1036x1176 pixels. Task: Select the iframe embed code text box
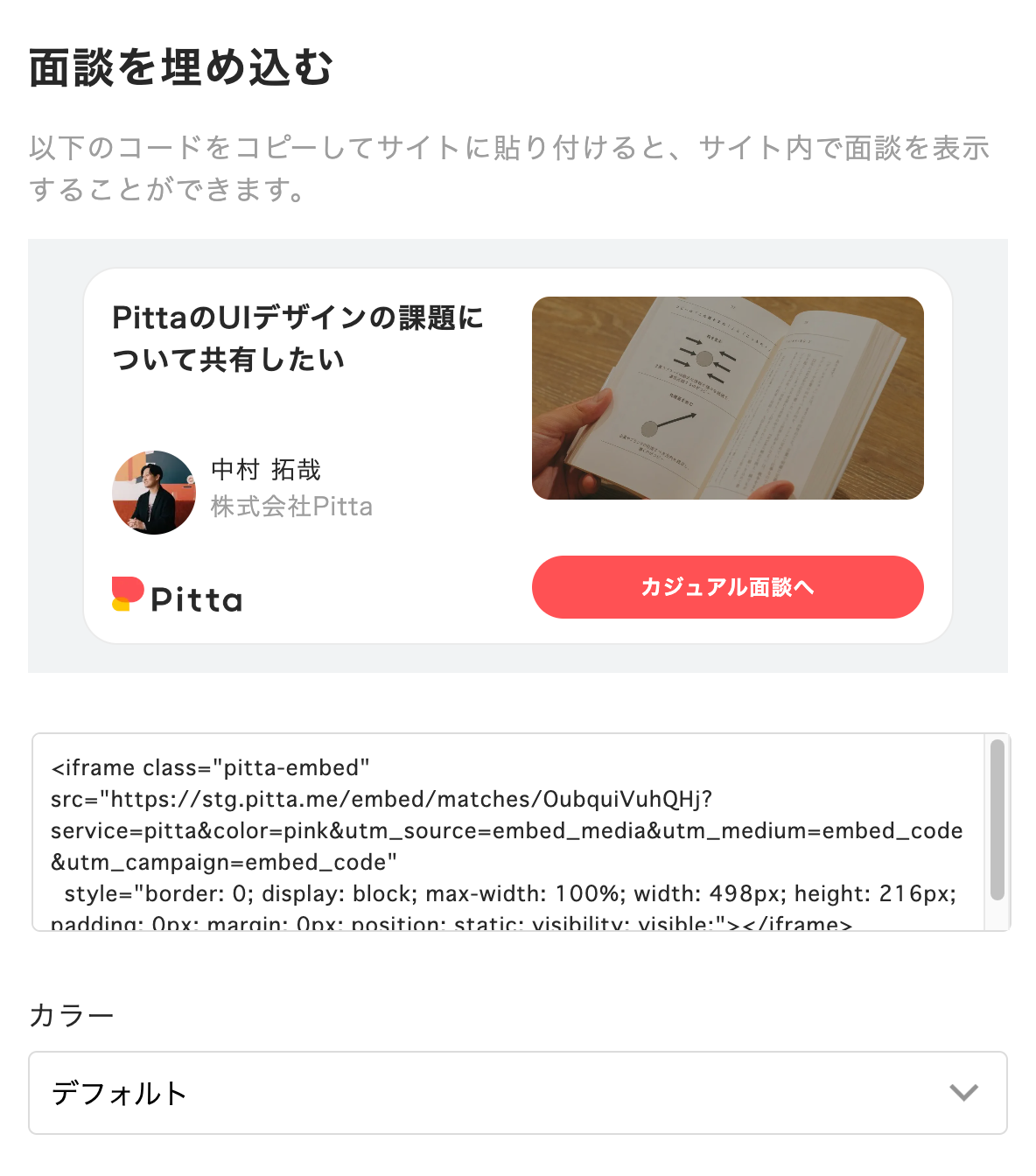click(x=507, y=831)
